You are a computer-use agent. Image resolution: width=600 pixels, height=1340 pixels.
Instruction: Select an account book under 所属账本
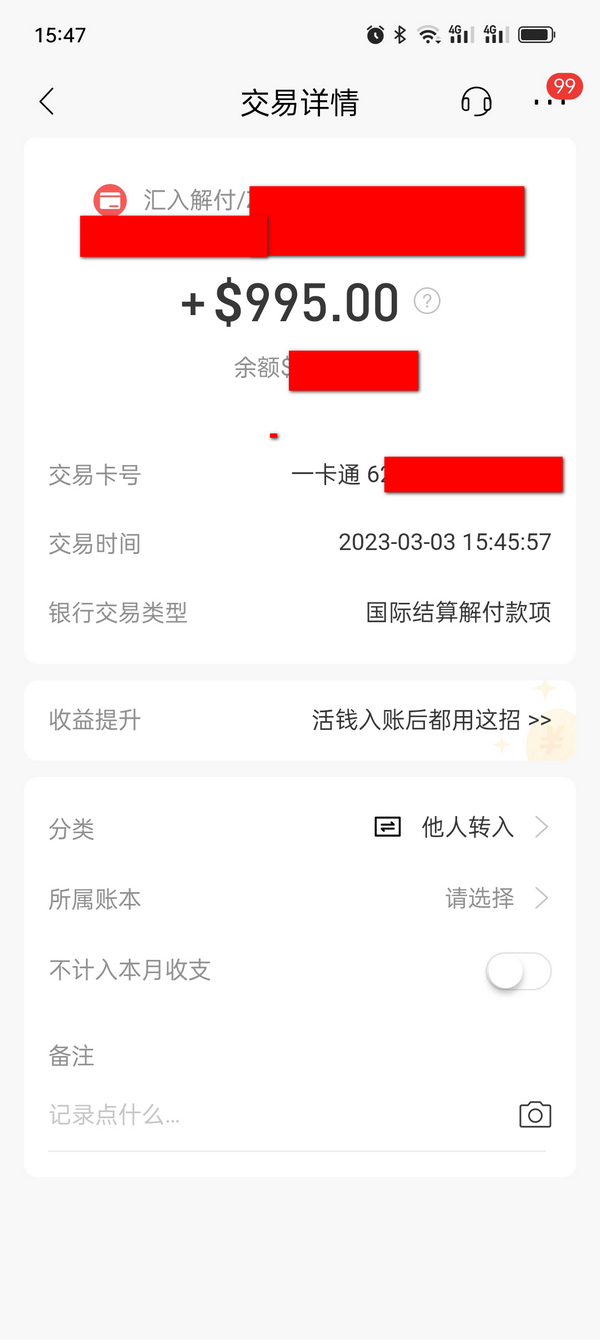click(x=300, y=898)
